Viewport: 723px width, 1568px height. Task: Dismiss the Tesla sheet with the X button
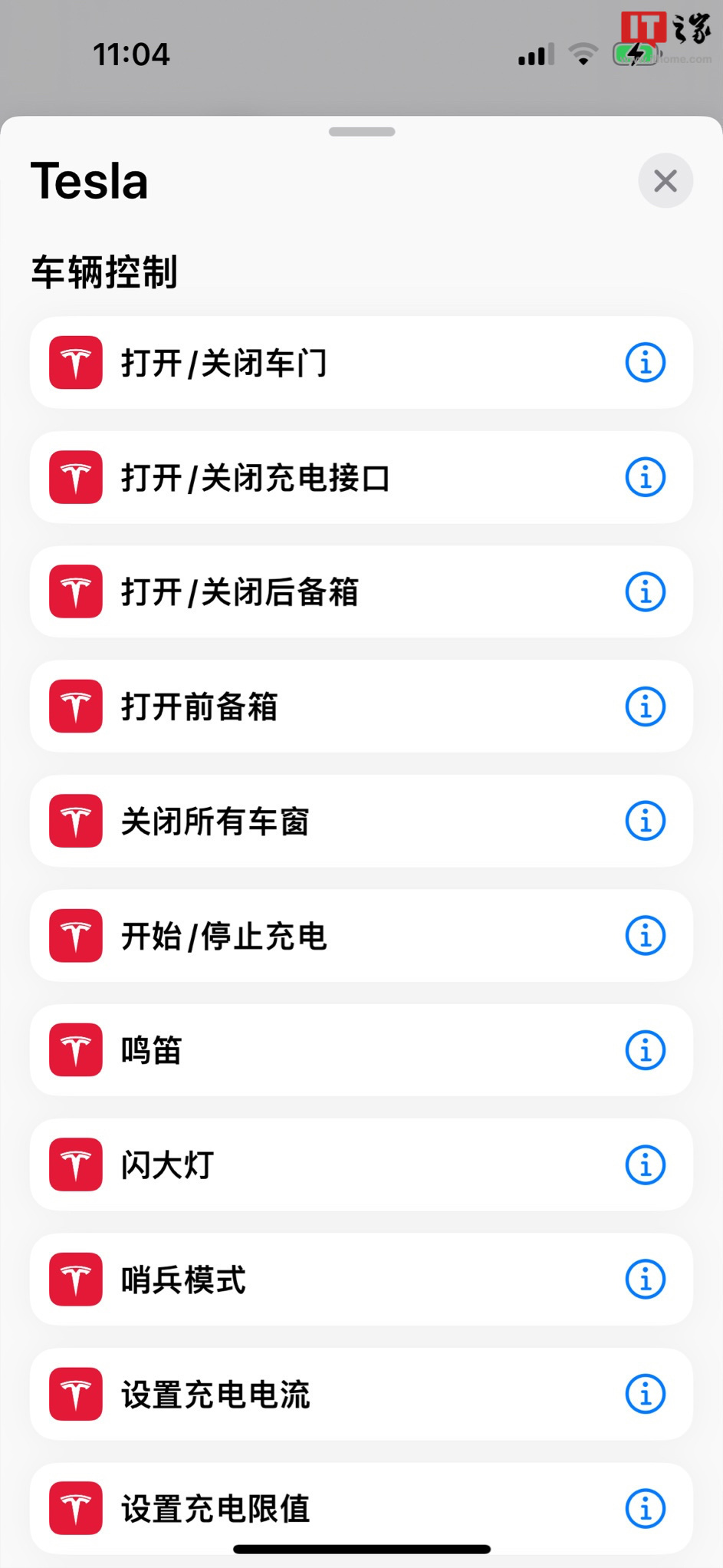click(x=665, y=181)
